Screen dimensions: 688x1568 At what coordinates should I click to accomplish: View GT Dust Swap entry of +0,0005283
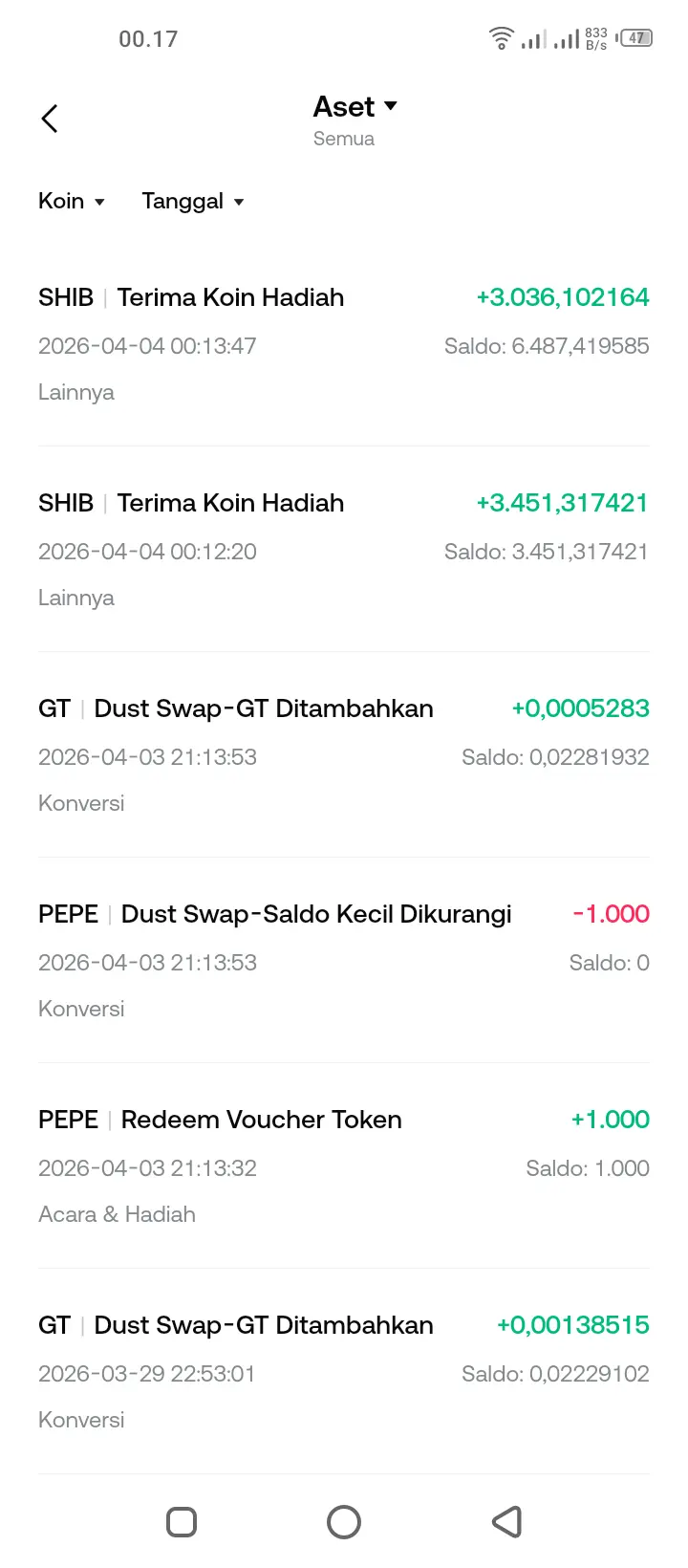click(344, 755)
